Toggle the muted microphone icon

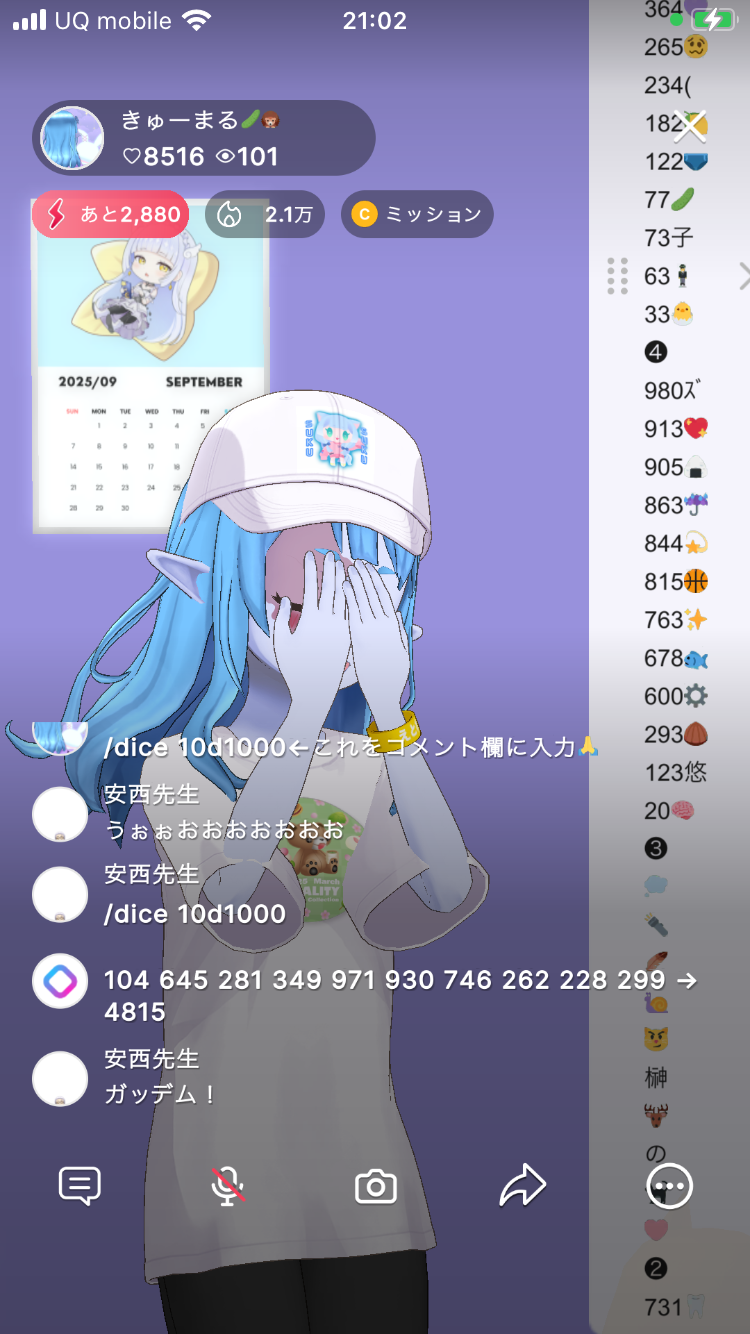click(228, 1187)
